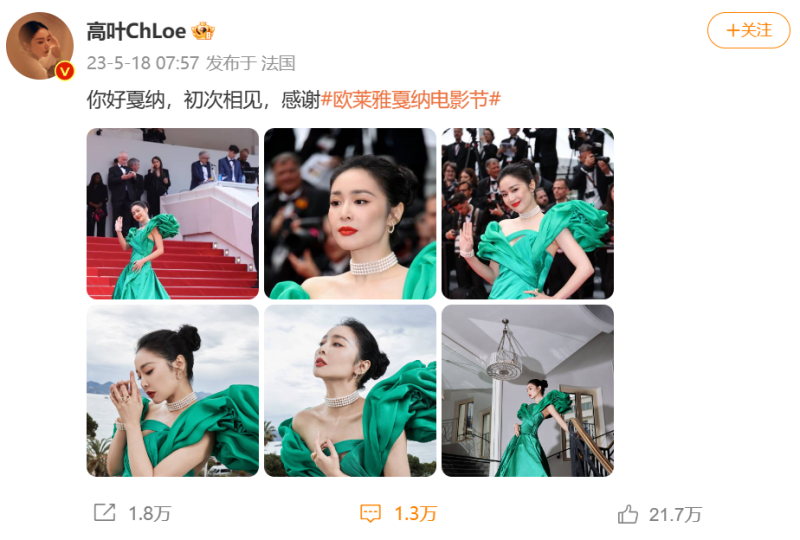Open 高叶ChLoe's profile avatar

pyautogui.click(x=40, y=45)
